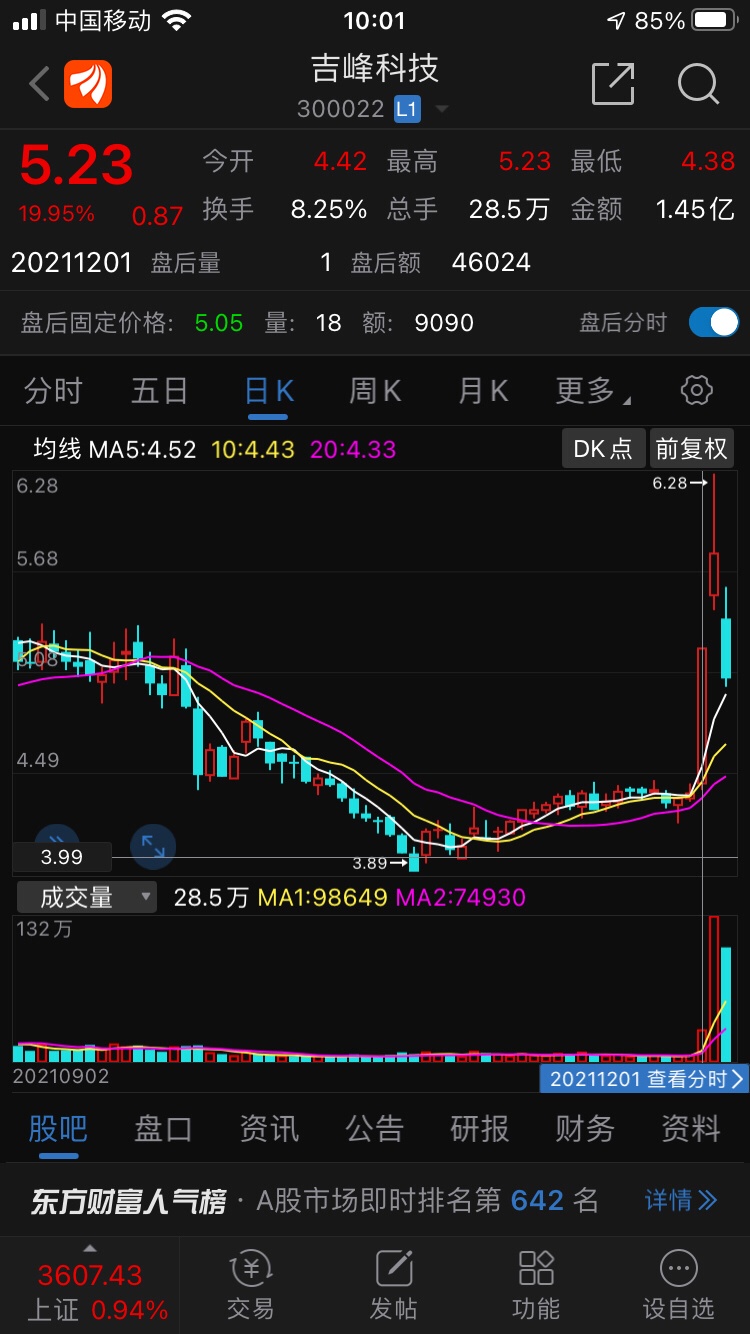This screenshot has height=1334, width=750.
Task: View 20211201 查看分时 details
Action: 644,1078
